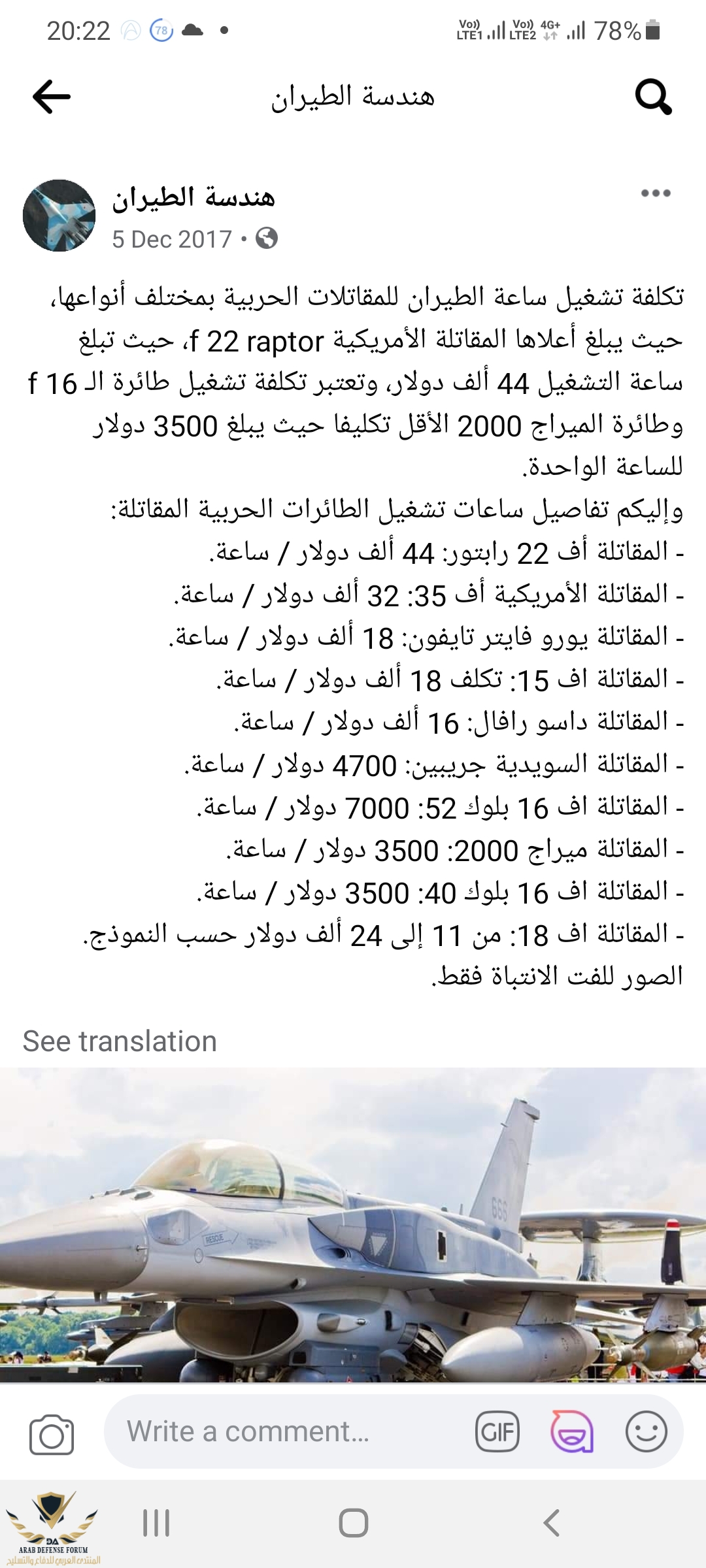Screen dimensions: 706x1568
Task: Search within the هندسة الطيران page
Action: tap(653, 97)
